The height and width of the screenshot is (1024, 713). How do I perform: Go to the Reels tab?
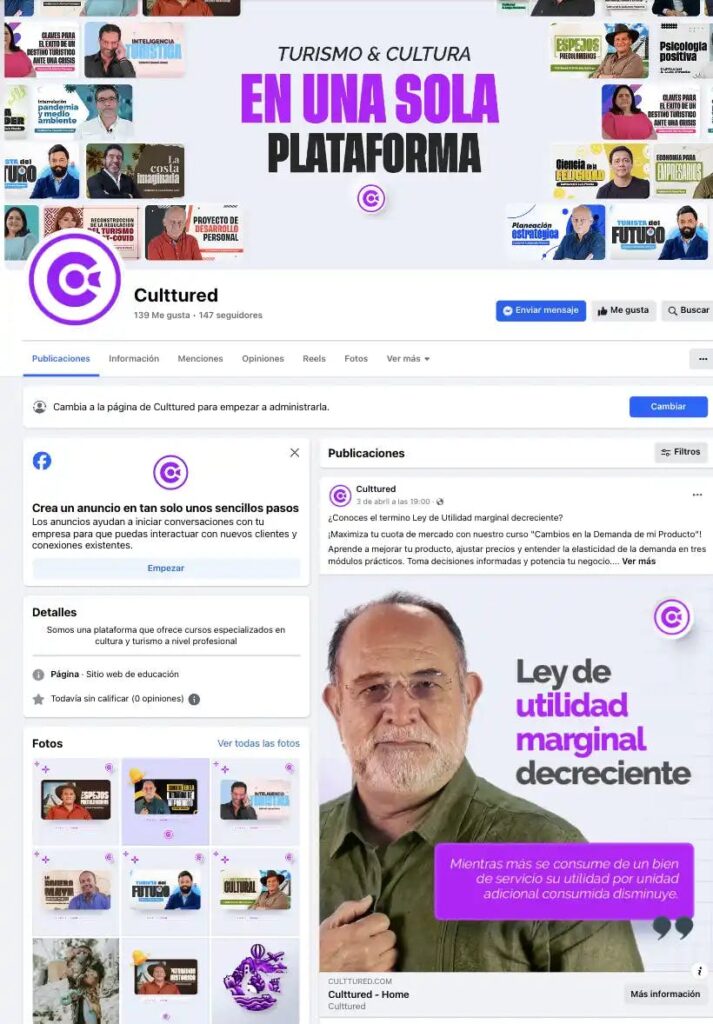[x=314, y=359]
